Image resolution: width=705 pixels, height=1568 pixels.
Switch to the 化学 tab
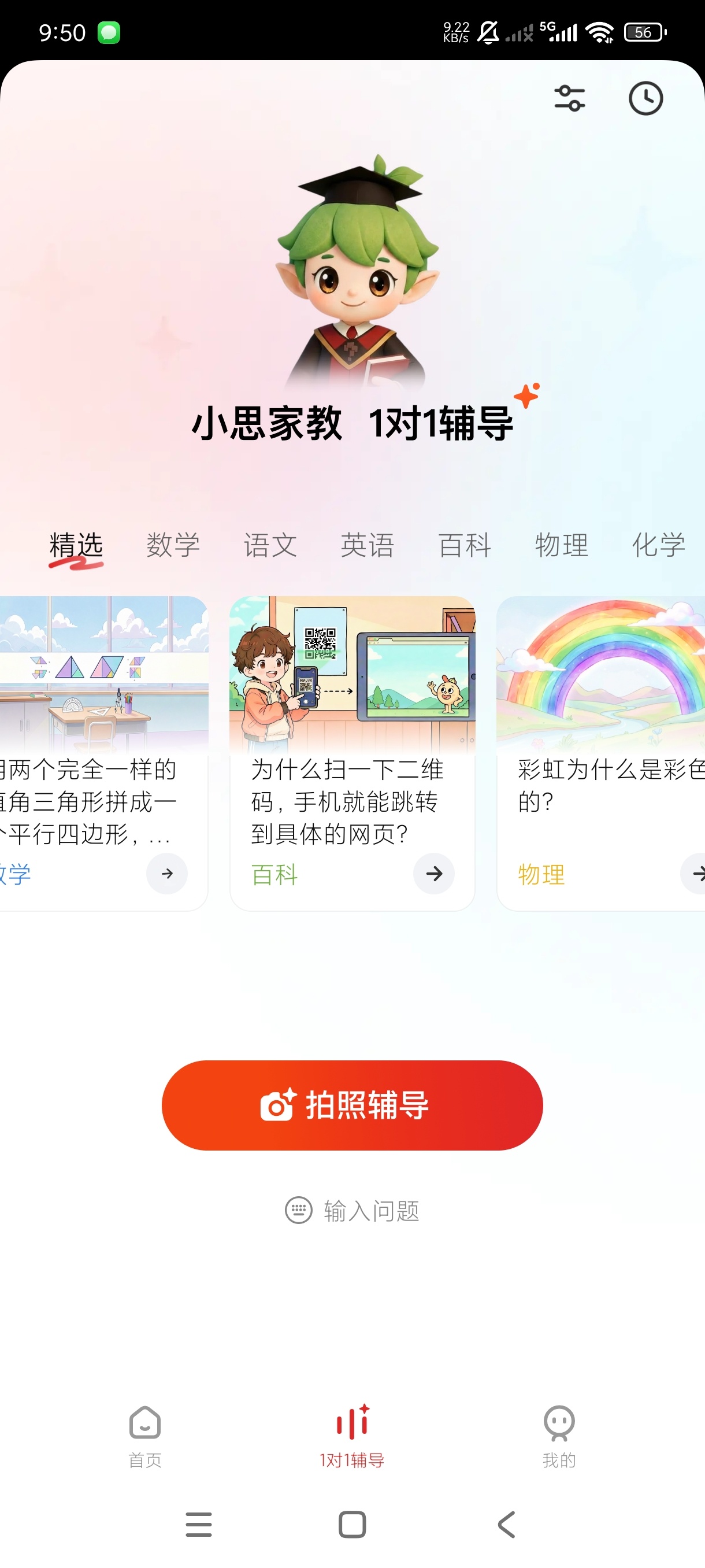tap(659, 545)
